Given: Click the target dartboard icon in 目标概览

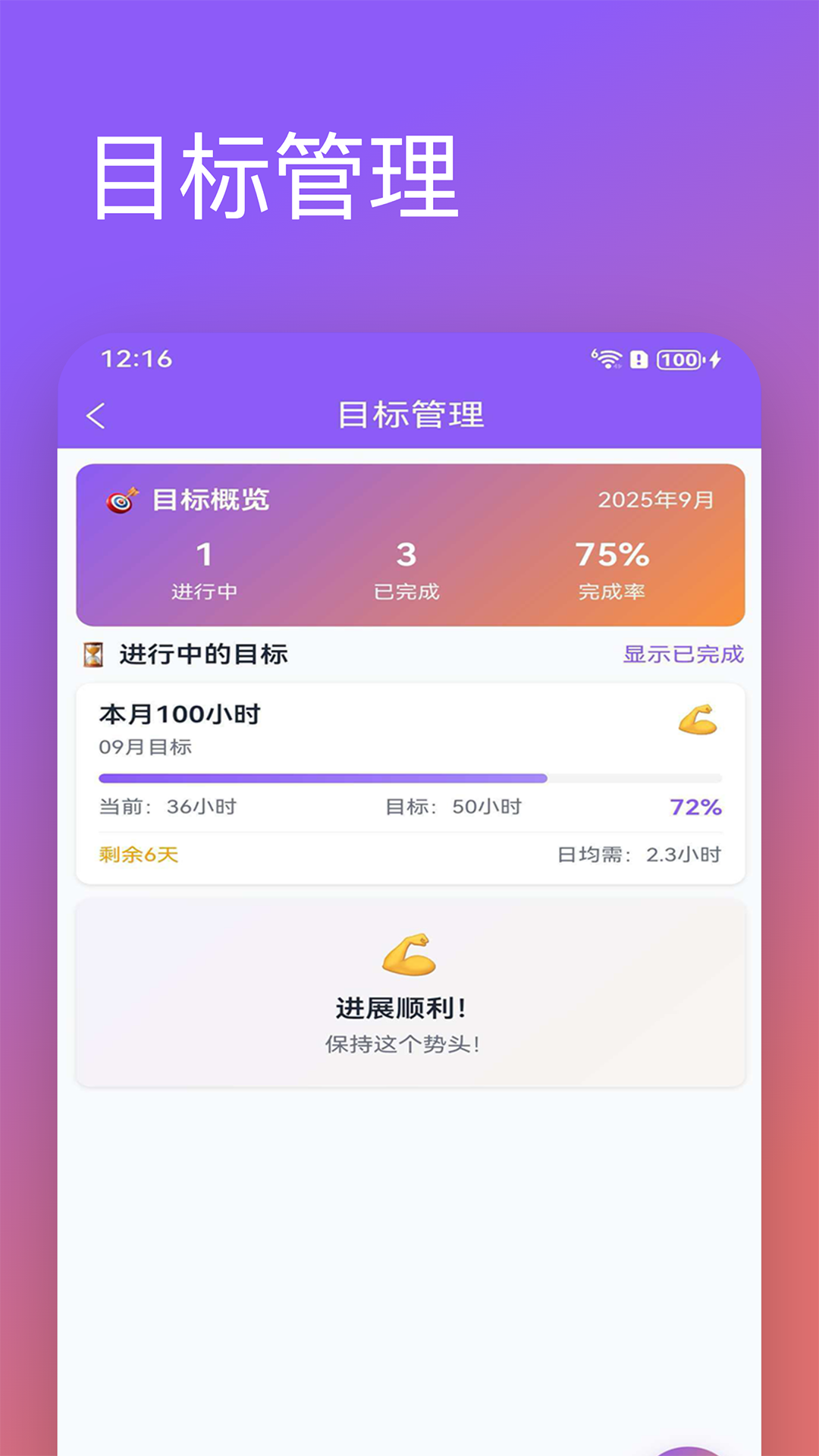Looking at the screenshot, I should [x=121, y=500].
